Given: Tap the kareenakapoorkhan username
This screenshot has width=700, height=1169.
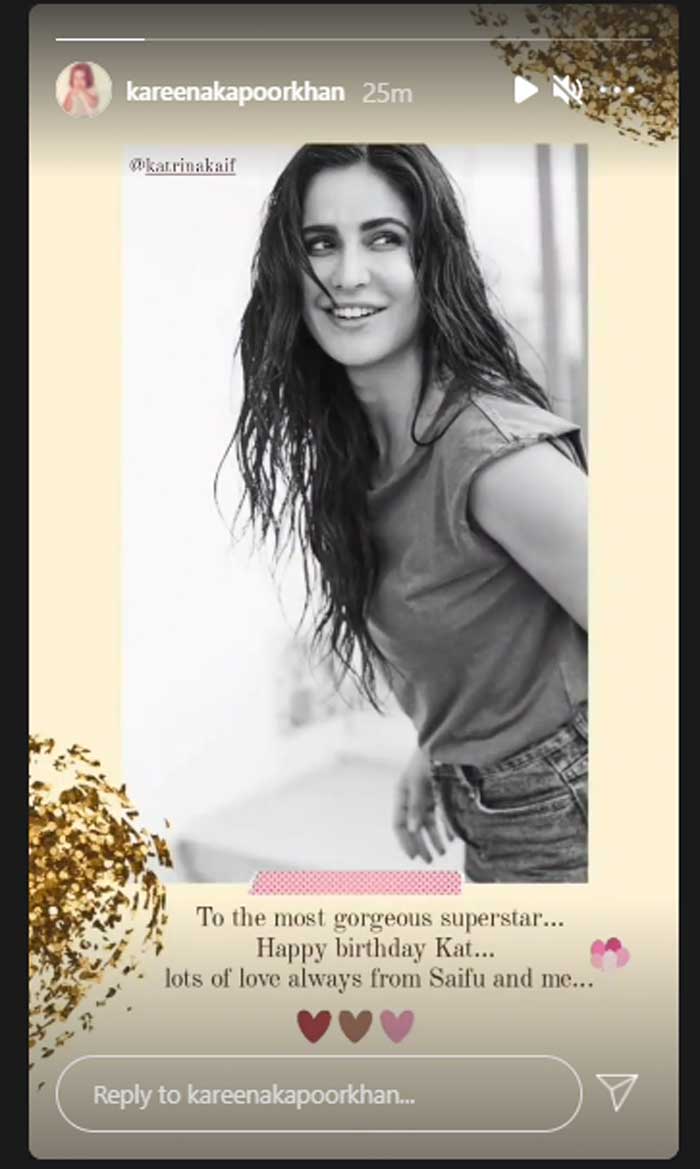Looking at the screenshot, I should (235, 93).
